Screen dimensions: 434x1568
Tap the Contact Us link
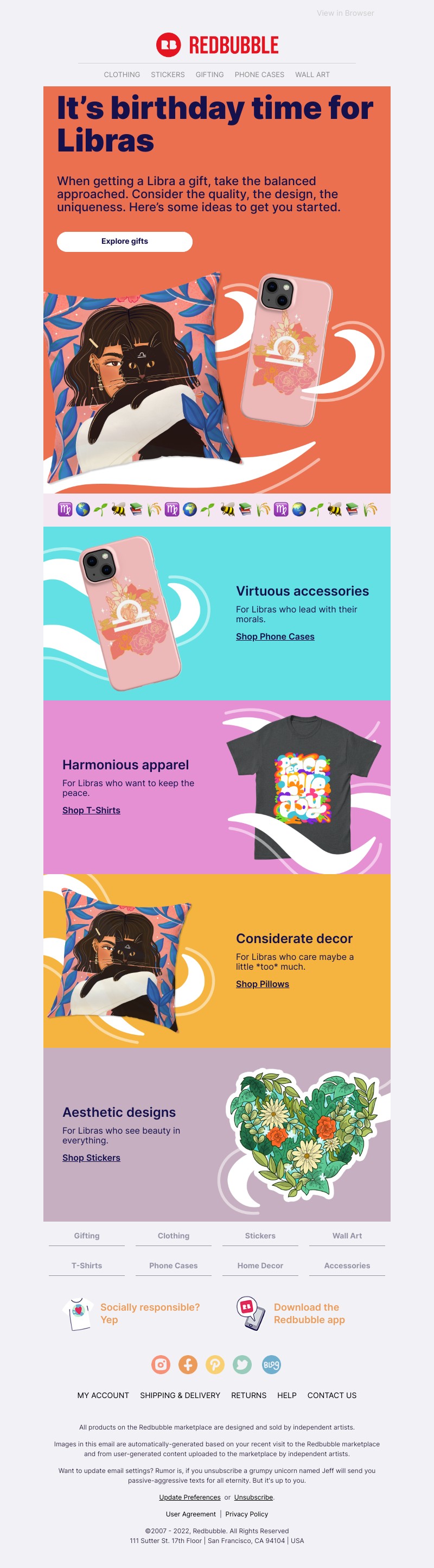331,1394
